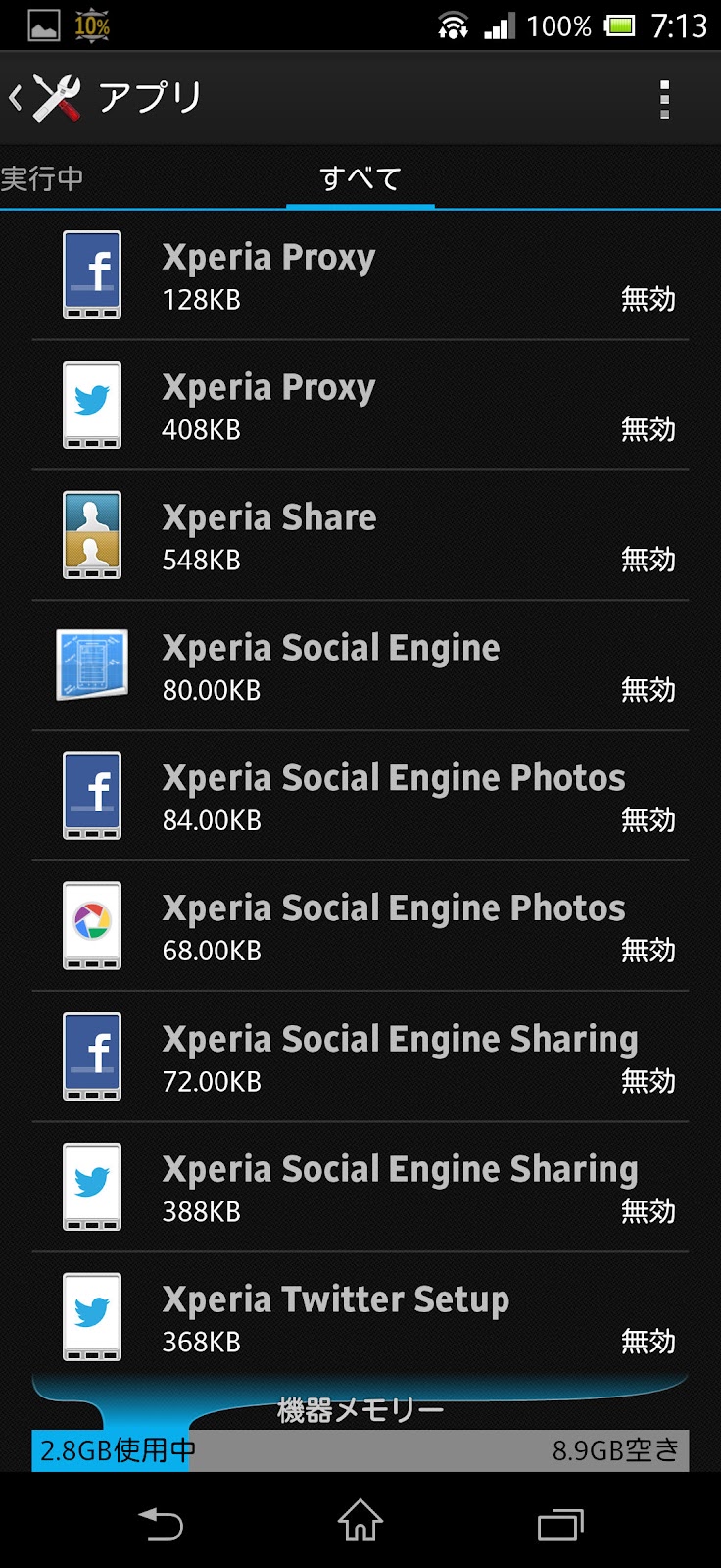Open the 408KB Xperia Proxy app
The height and width of the screenshot is (1568, 721).
coord(360,406)
